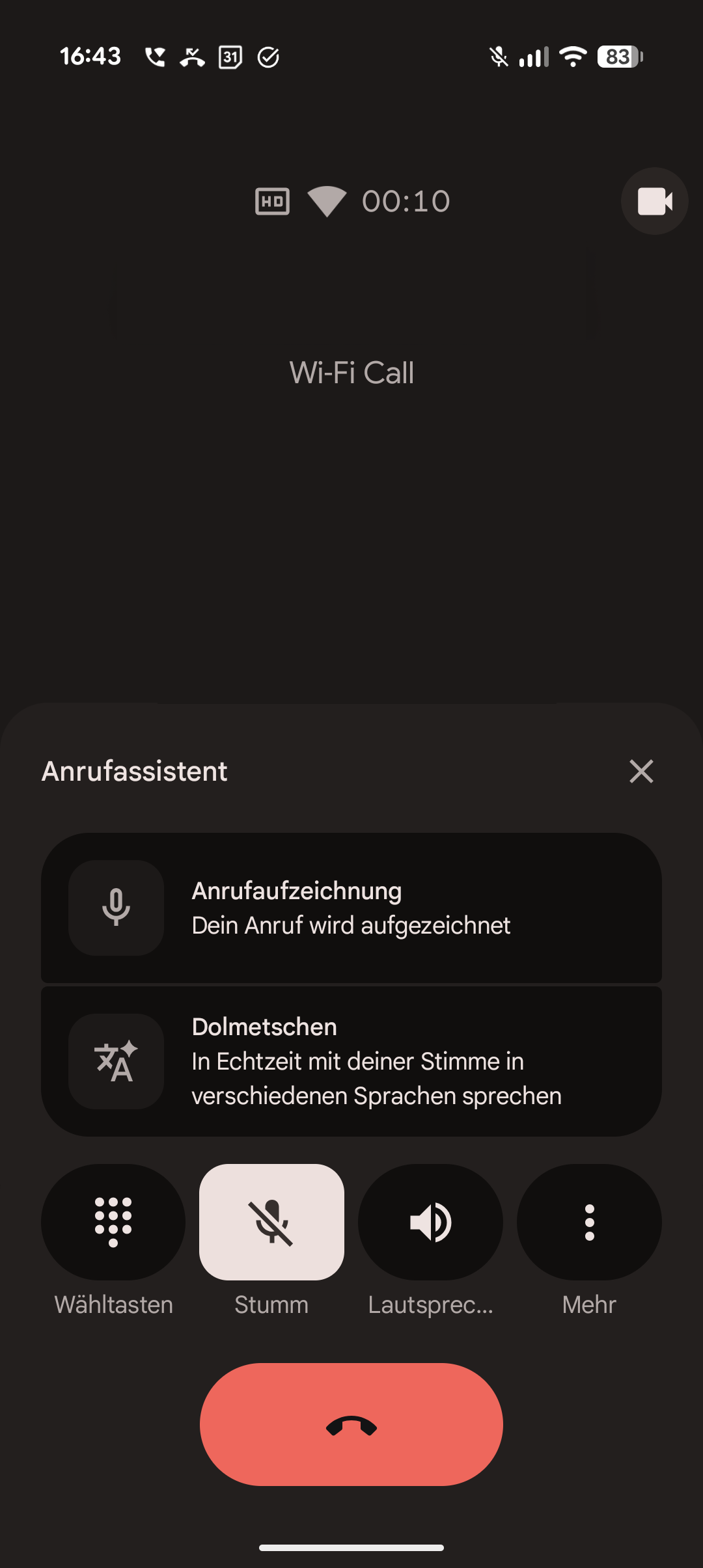The width and height of the screenshot is (703, 1568).
Task: Open the Anrufaufzeichnung option
Action: pos(351,908)
